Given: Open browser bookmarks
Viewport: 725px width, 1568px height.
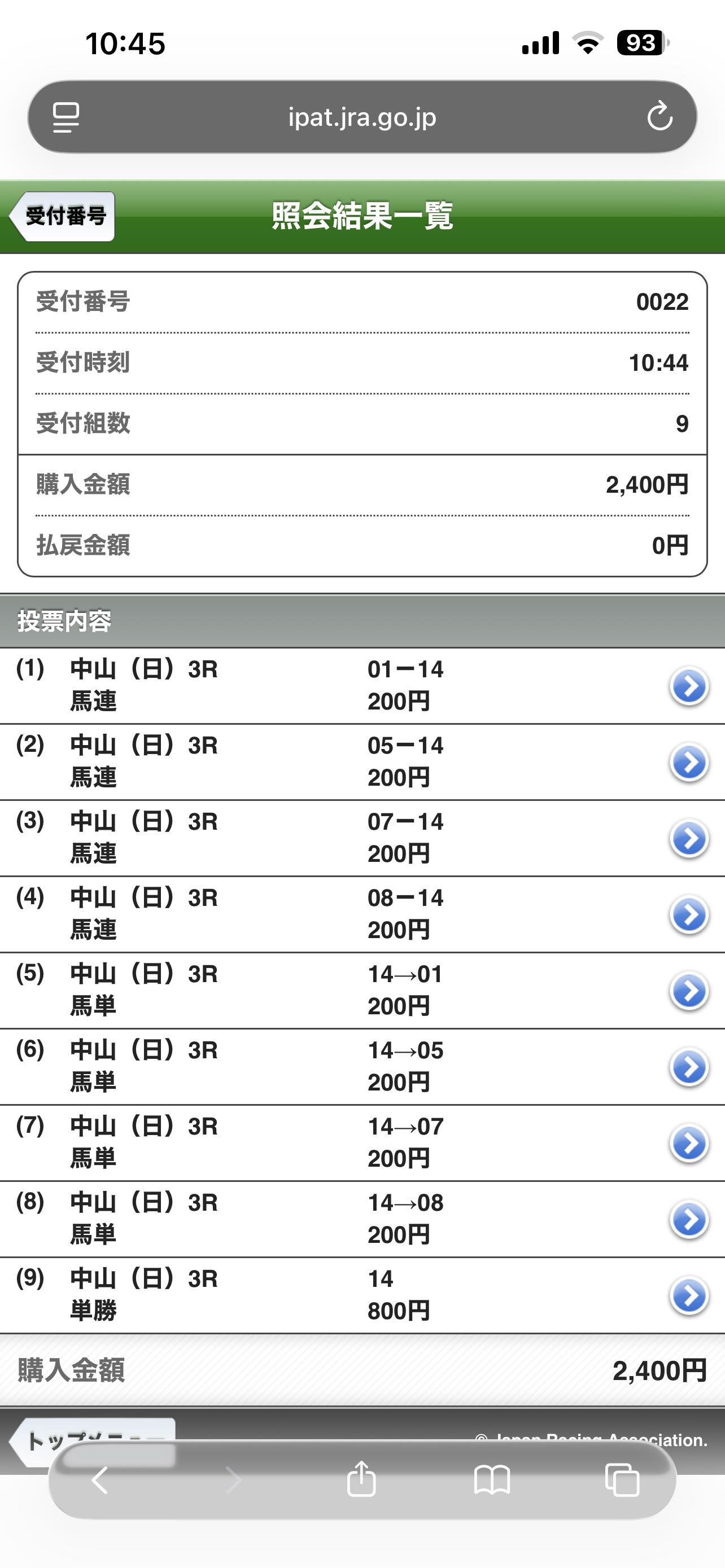Looking at the screenshot, I should [492, 1479].
